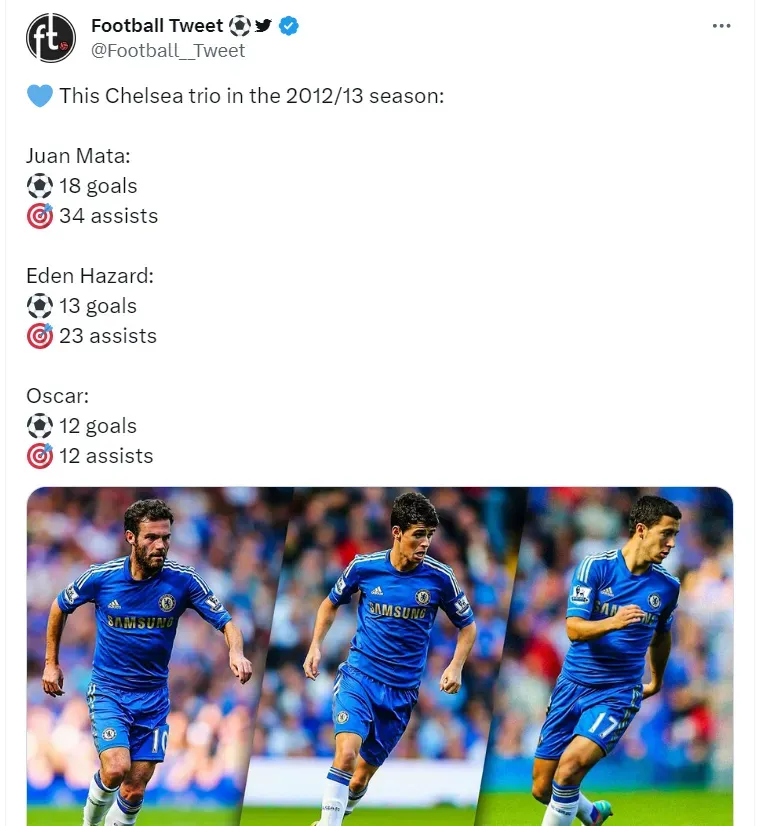This screenshot has height=826, width=760.
Task: Open Football Tweet's profile picture
Action: [x=50, y=38]
